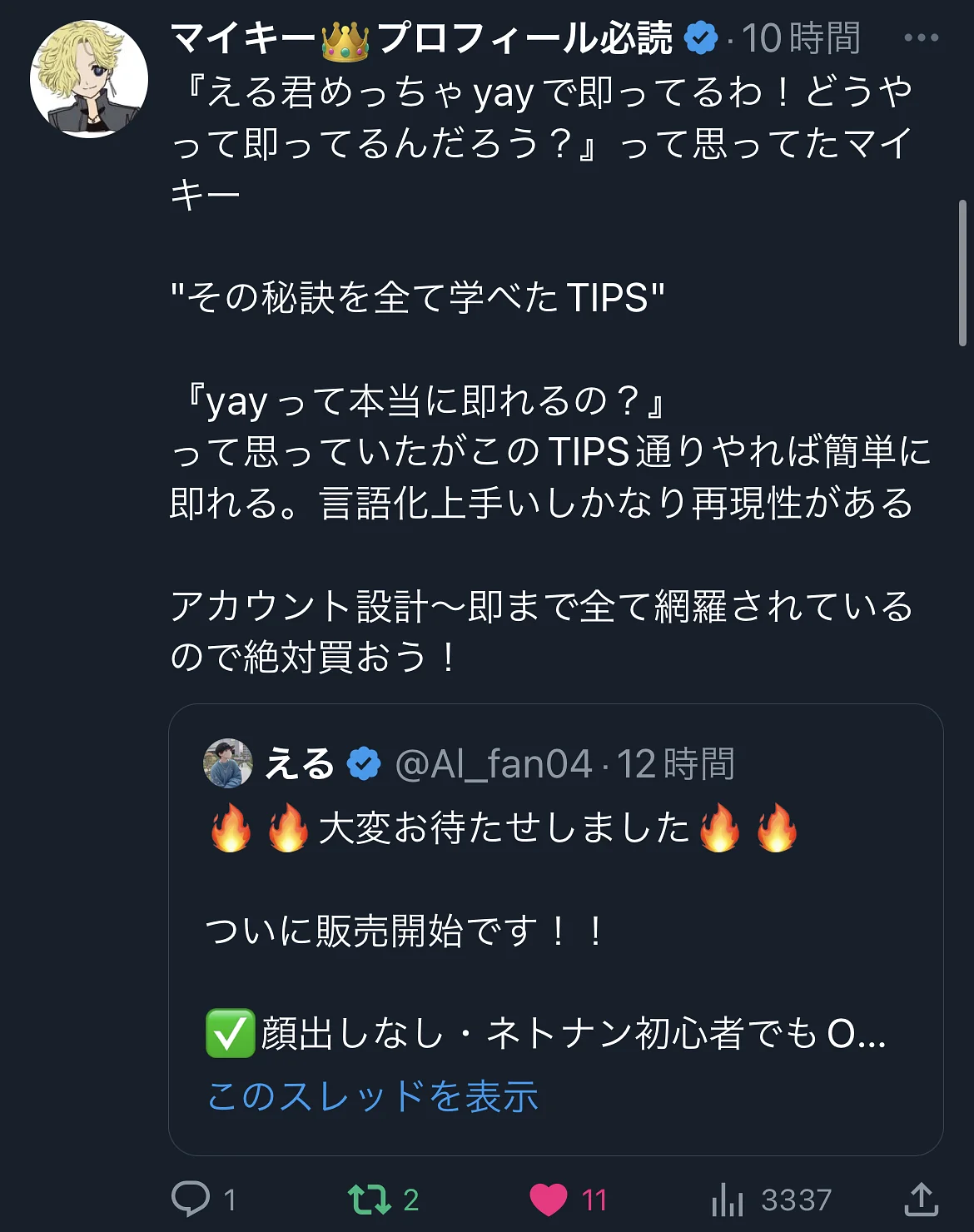Reply to マイキー's post
Screen dimensions: 974x1232
pos(191,1199)
